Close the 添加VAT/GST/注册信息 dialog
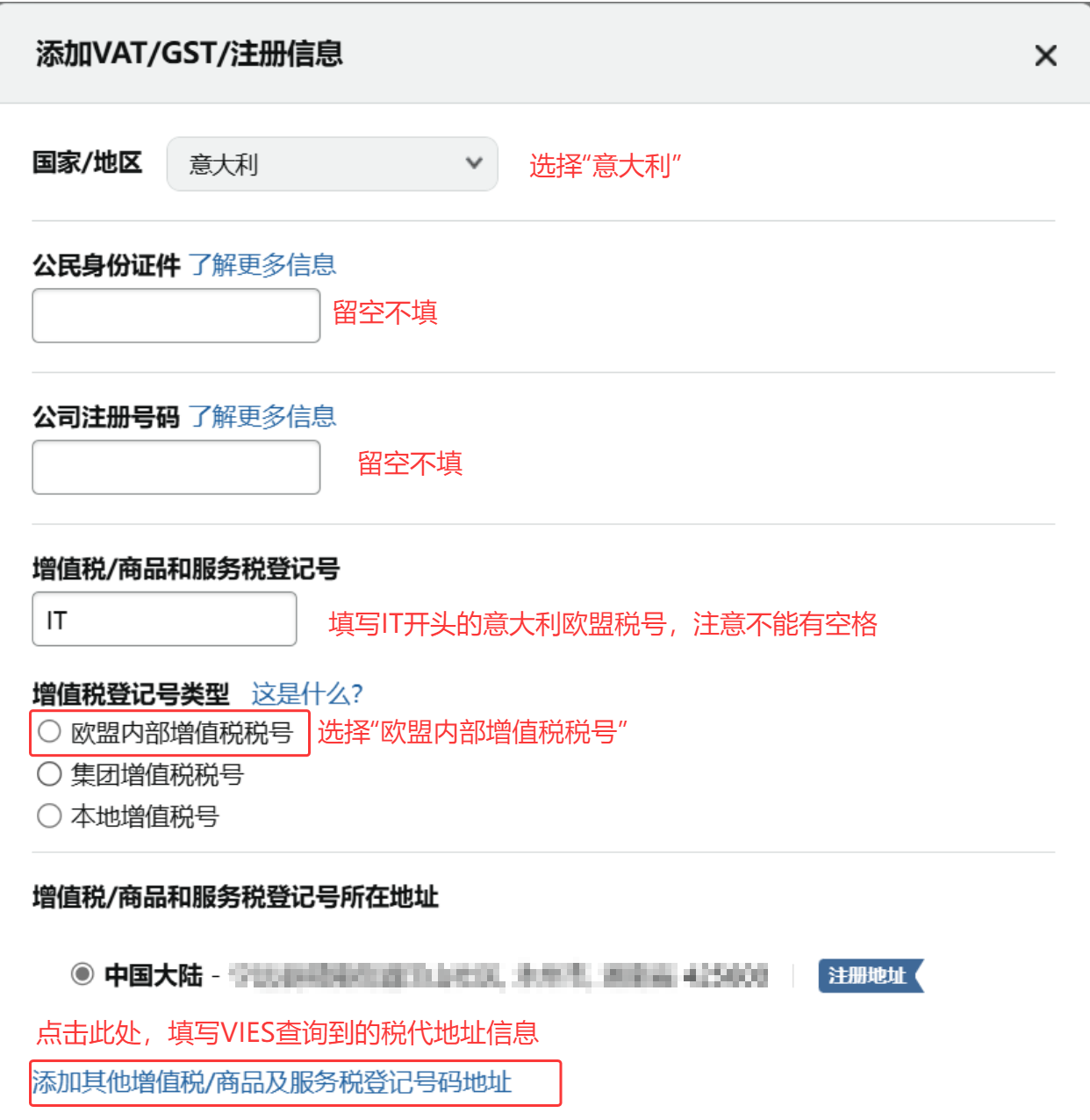Screen dimensions: 1090x1120 coord(1045,55)
